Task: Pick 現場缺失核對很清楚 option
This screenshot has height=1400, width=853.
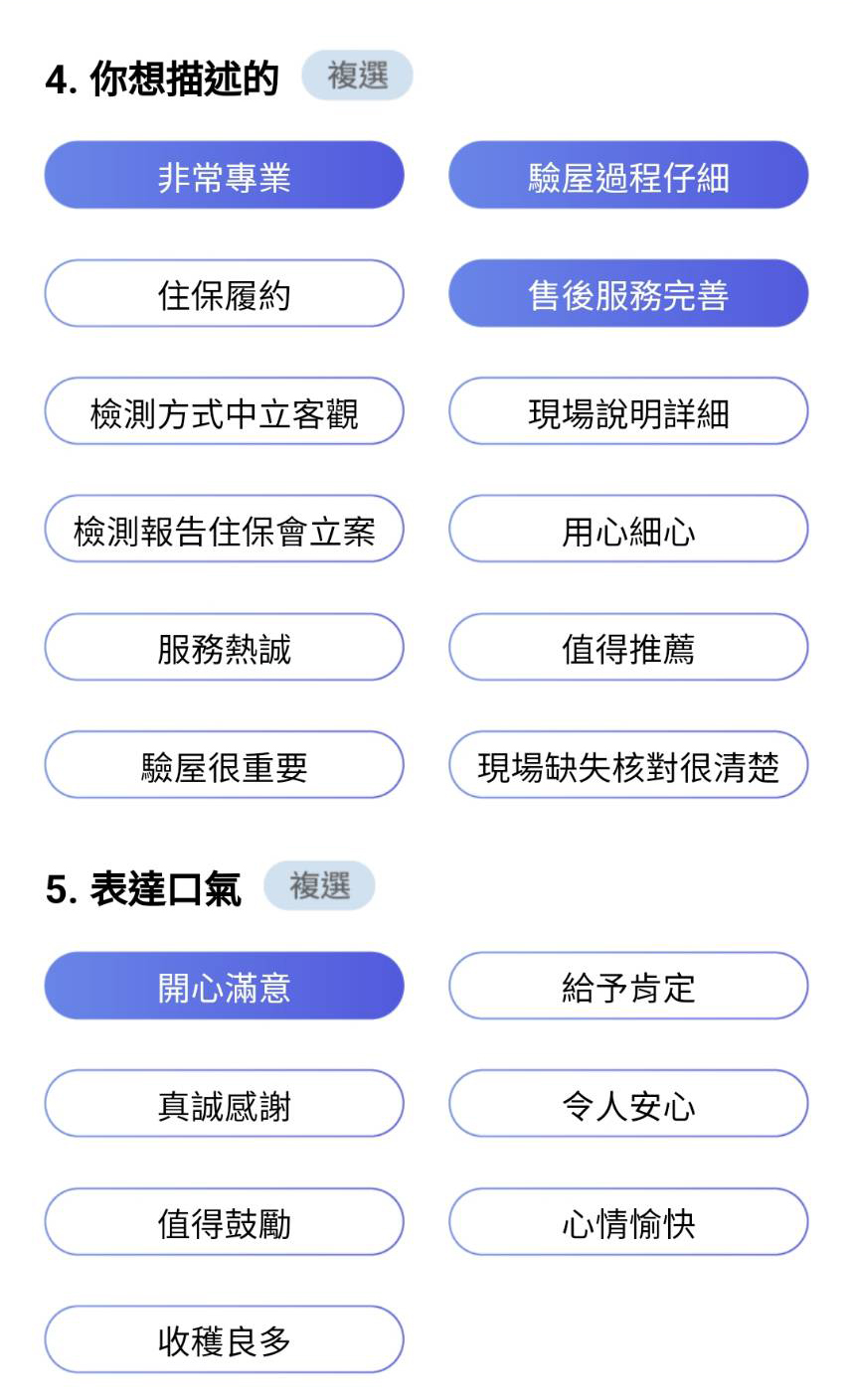Action: click(628, 765)
